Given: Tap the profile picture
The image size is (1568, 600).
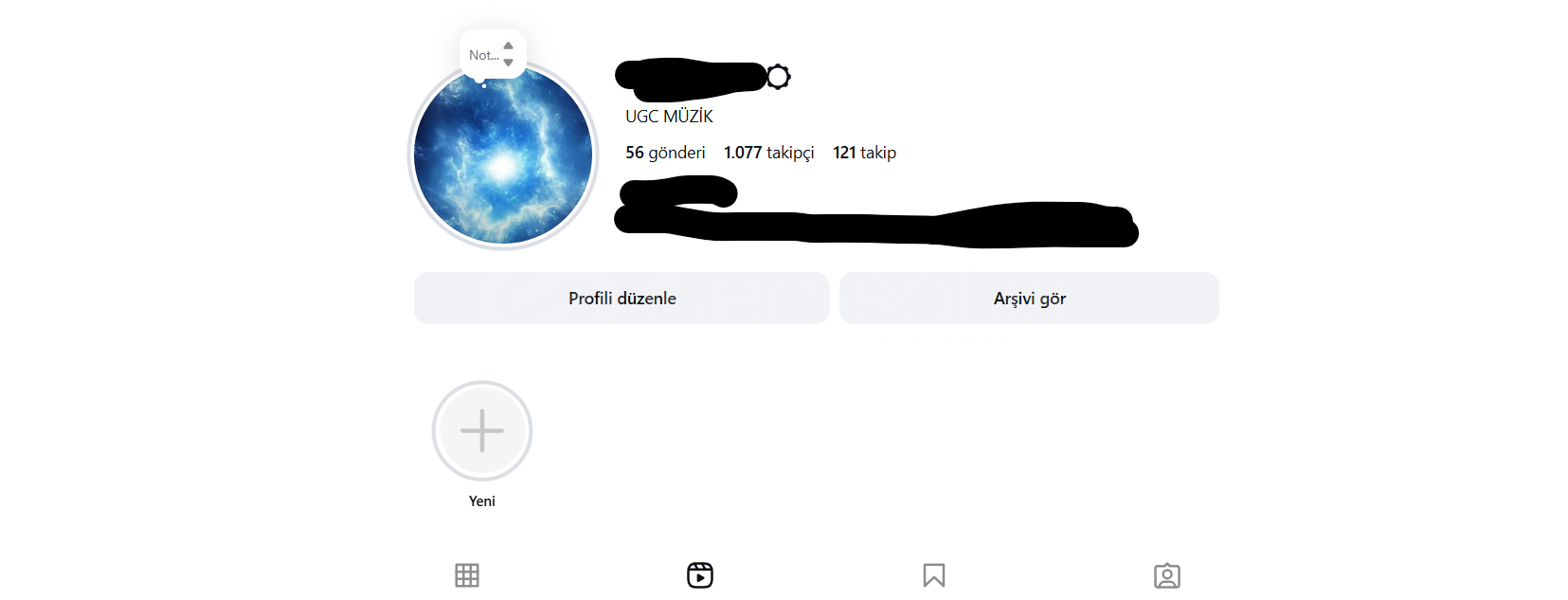Looking at the screenshot, I should coord(503,156).
